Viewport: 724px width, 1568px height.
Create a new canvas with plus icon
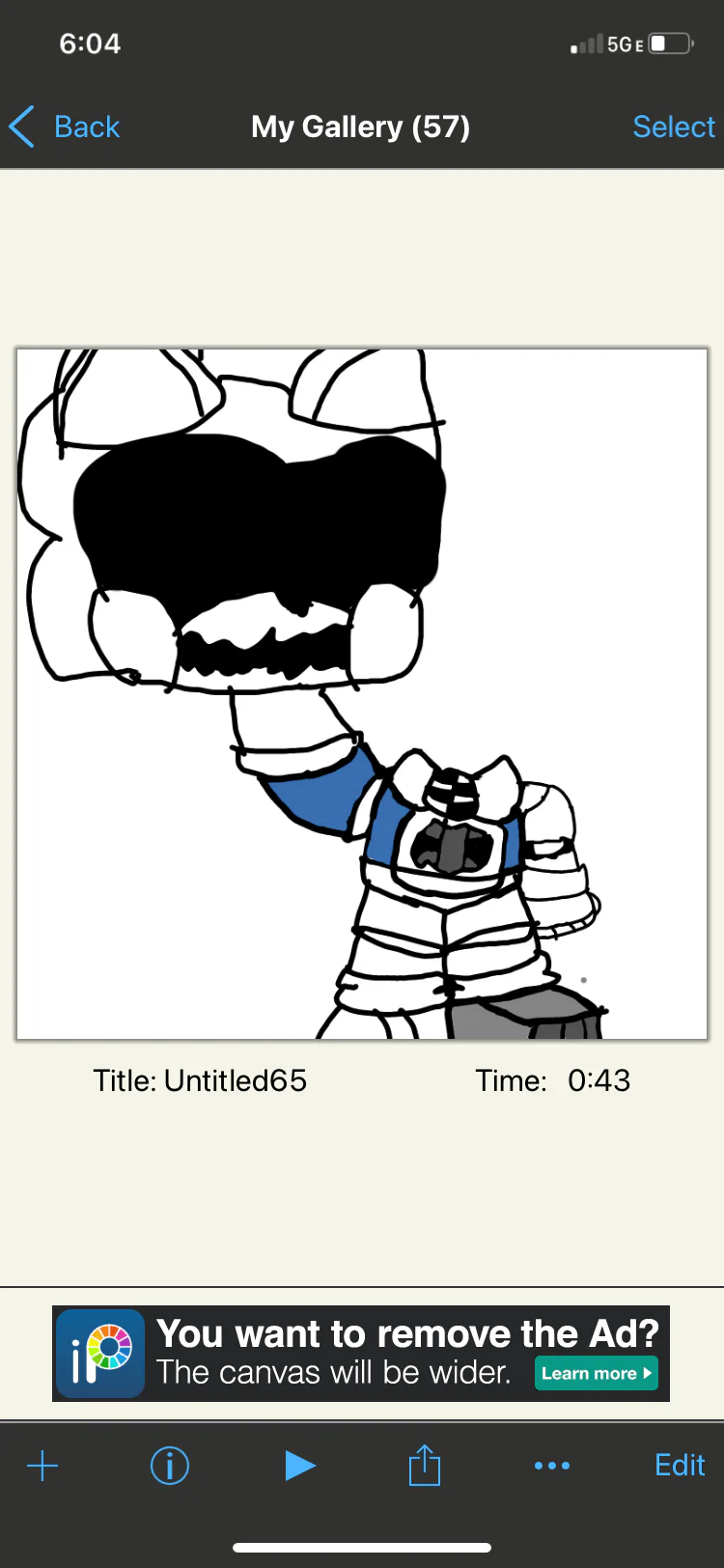[x=42, y=1466]
